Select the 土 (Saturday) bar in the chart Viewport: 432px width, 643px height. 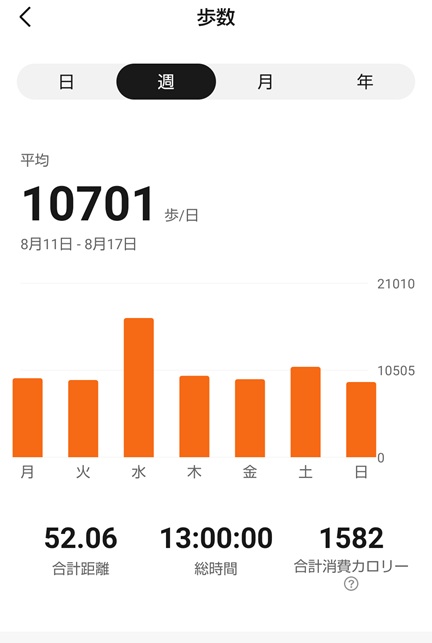pyautogui.click(x=306, y=412)
